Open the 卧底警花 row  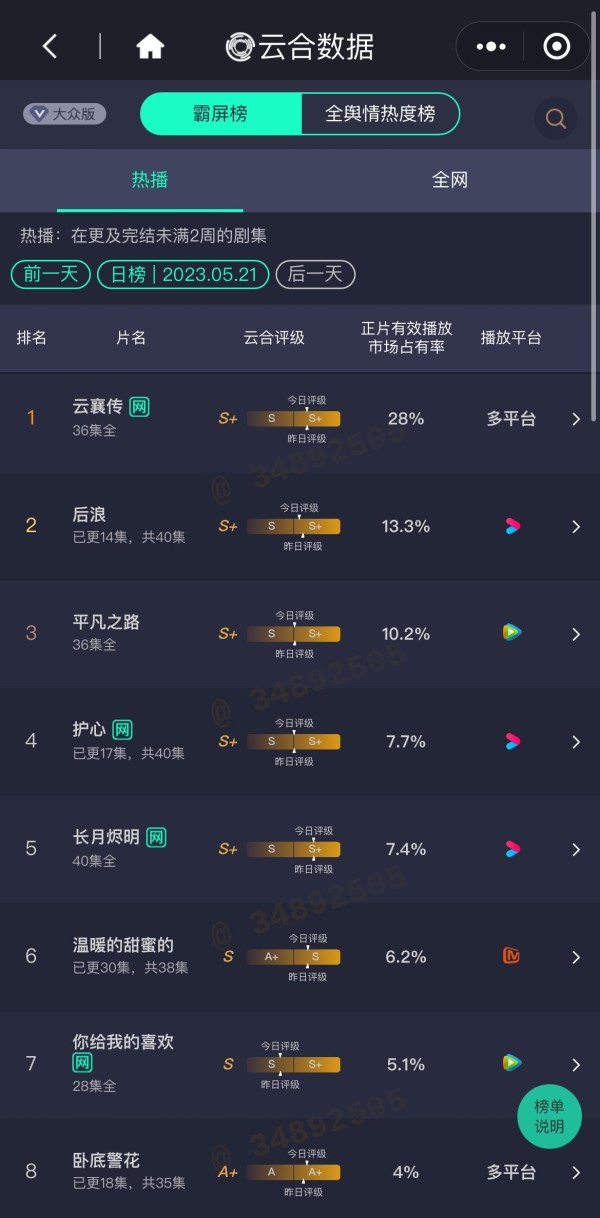300,1171
